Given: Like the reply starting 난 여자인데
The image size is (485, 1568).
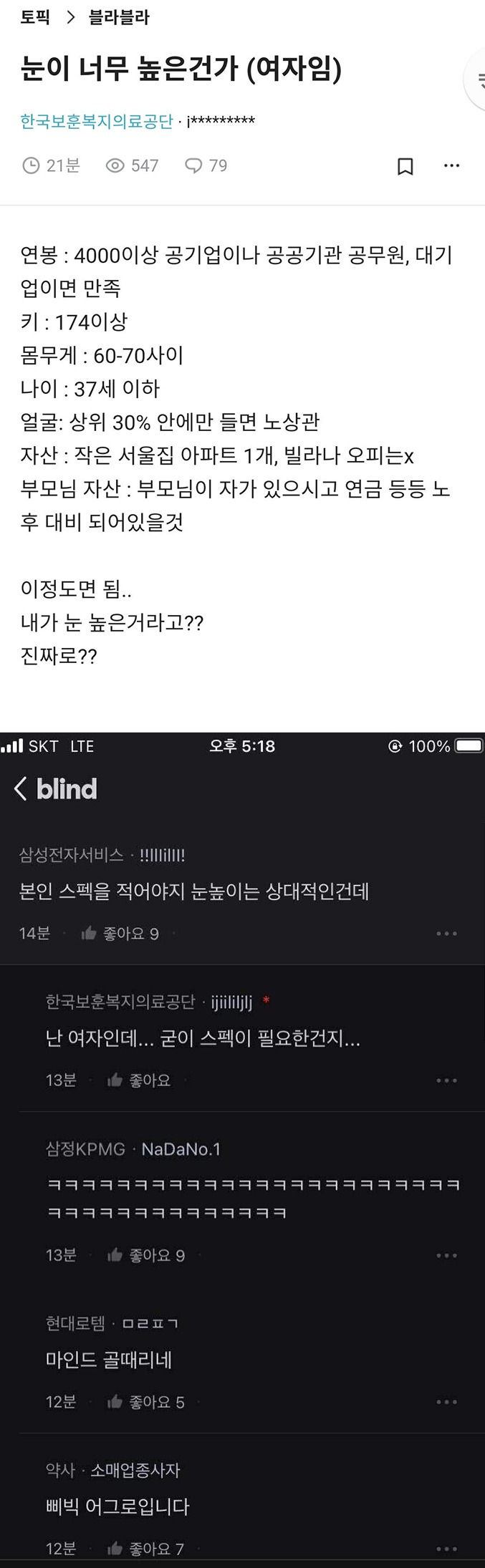Looking at the screenshot, I should pos(139,1080).
